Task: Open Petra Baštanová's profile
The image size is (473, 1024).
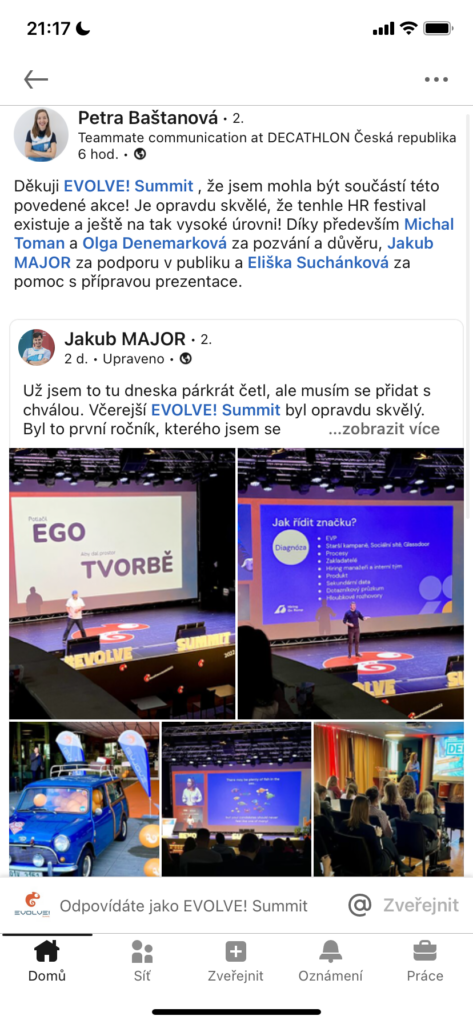Action: [x=147, y=118]
